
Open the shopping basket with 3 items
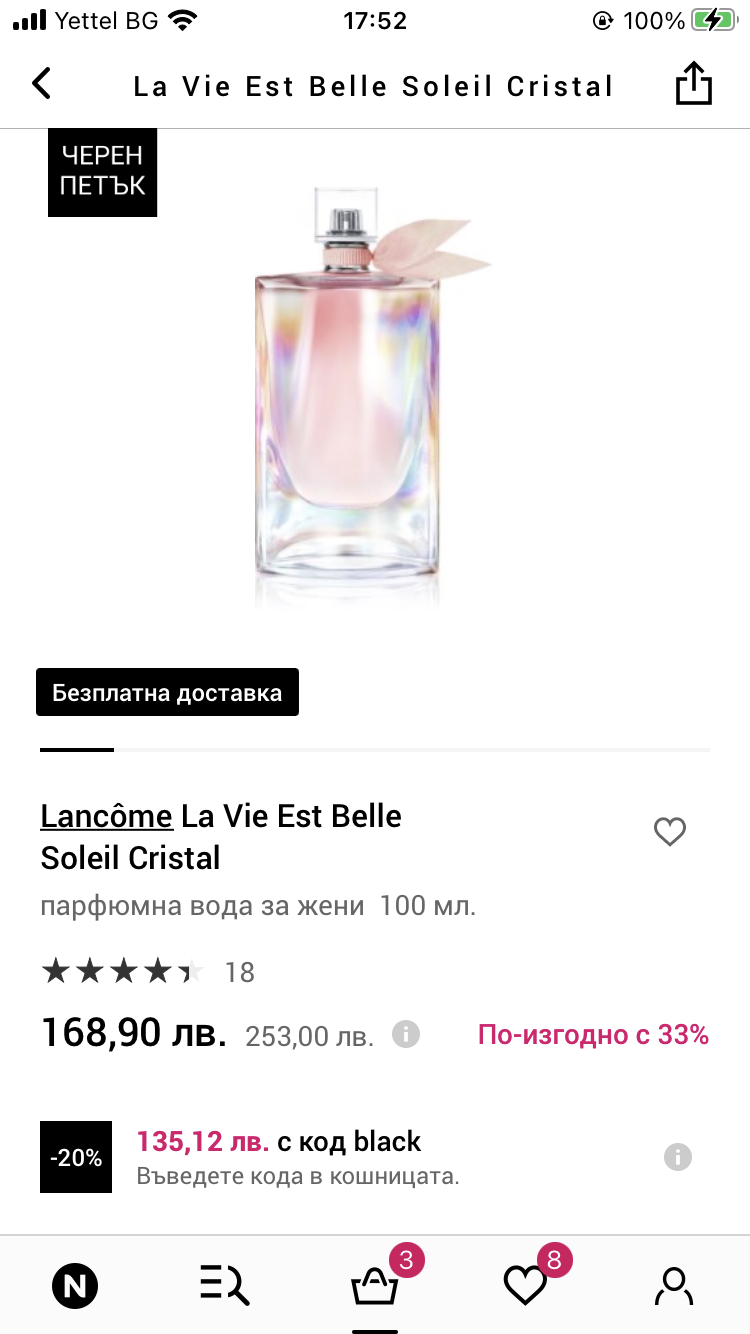pyautogui.click(x=375, y=1285)
